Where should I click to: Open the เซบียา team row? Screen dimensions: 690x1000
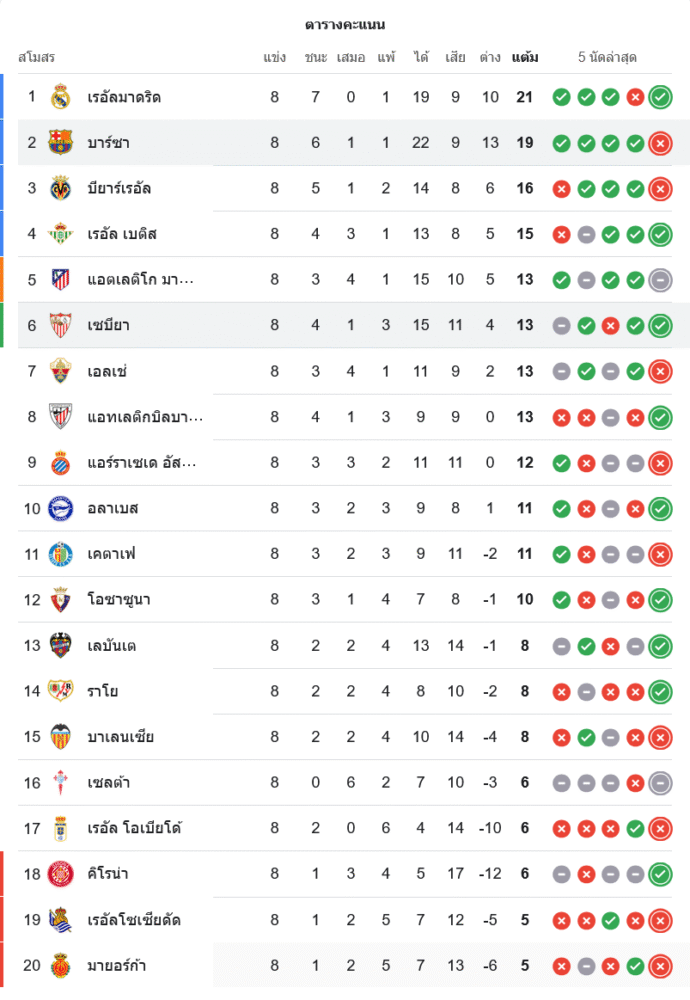[108, 325]
